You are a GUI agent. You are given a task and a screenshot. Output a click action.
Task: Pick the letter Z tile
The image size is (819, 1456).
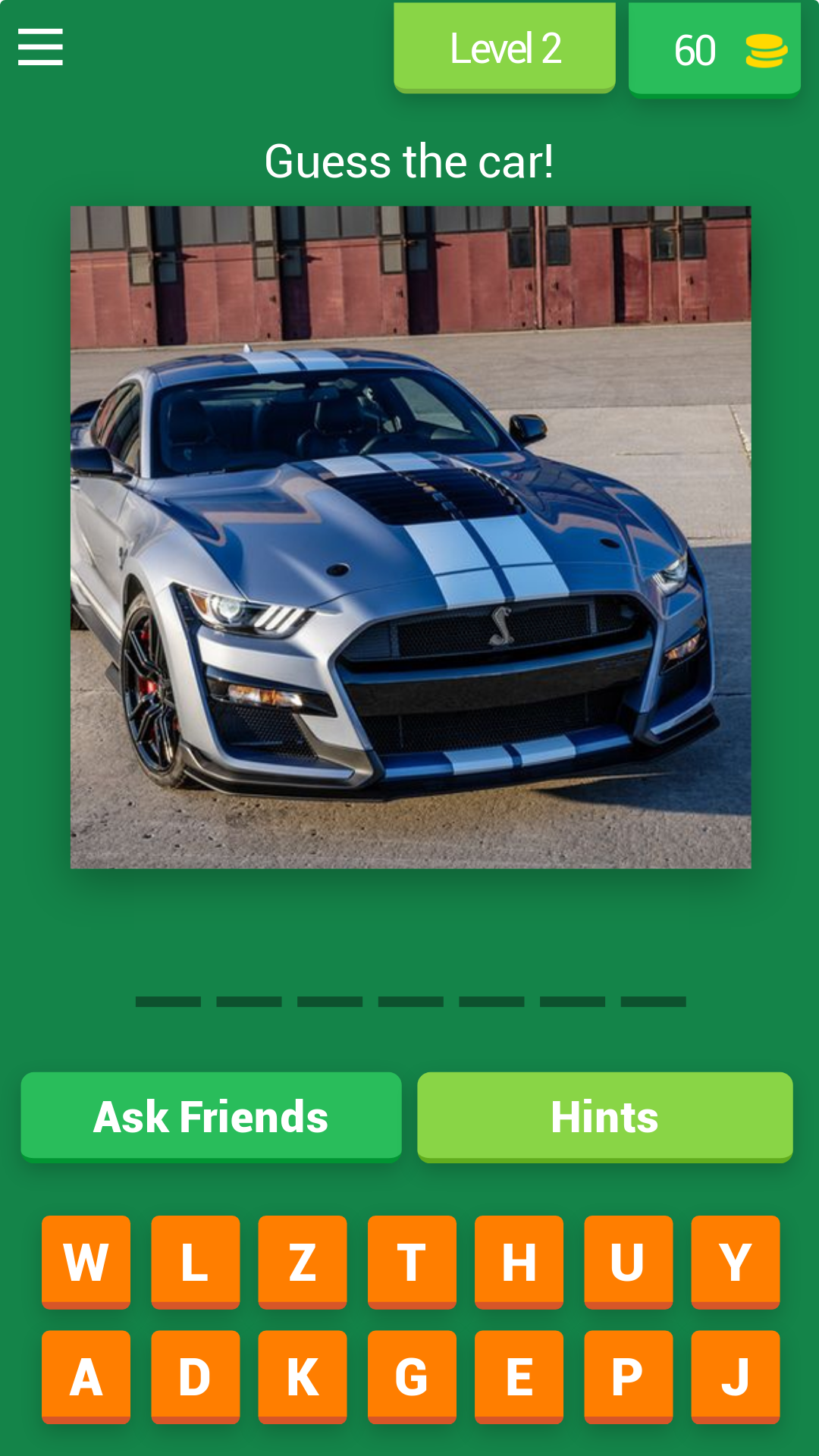(303, 1262)
